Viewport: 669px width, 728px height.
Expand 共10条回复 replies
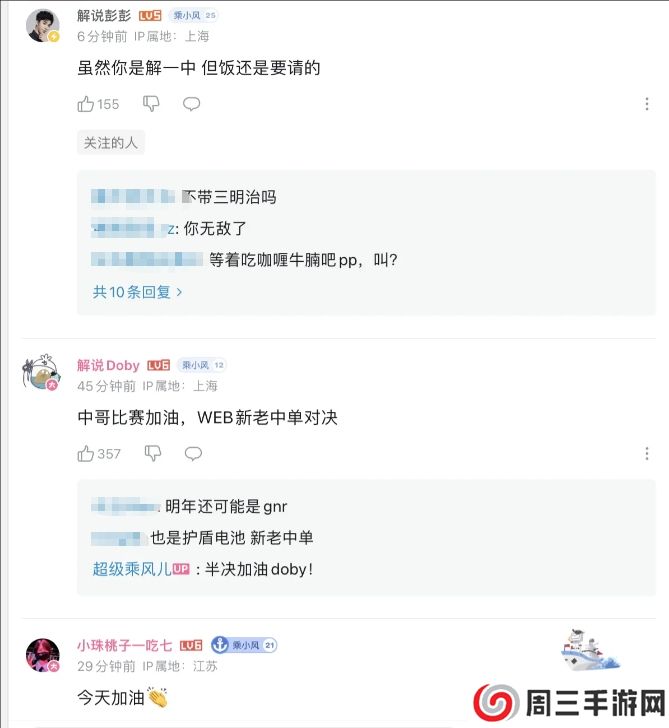pyautogui.click(x=138, y=292)
